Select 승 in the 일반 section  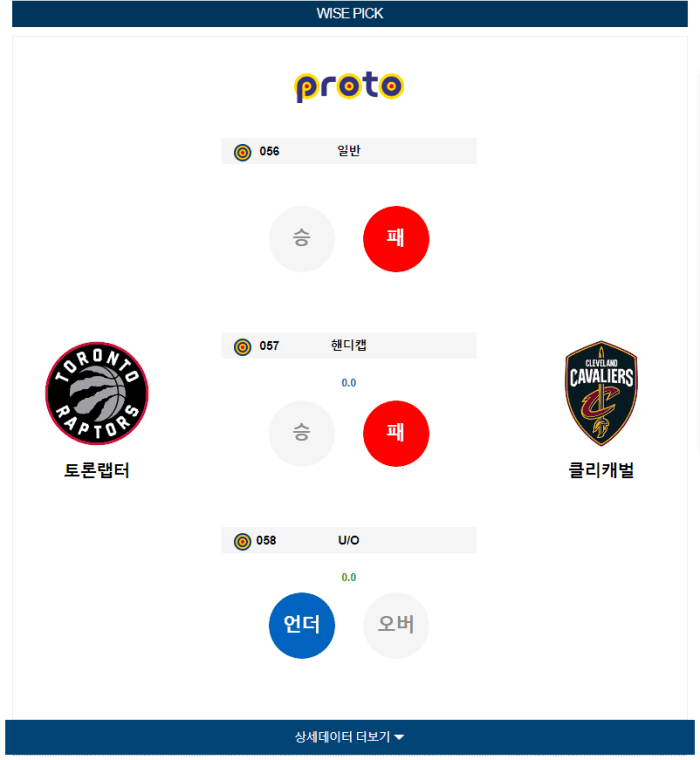point(301,239)
